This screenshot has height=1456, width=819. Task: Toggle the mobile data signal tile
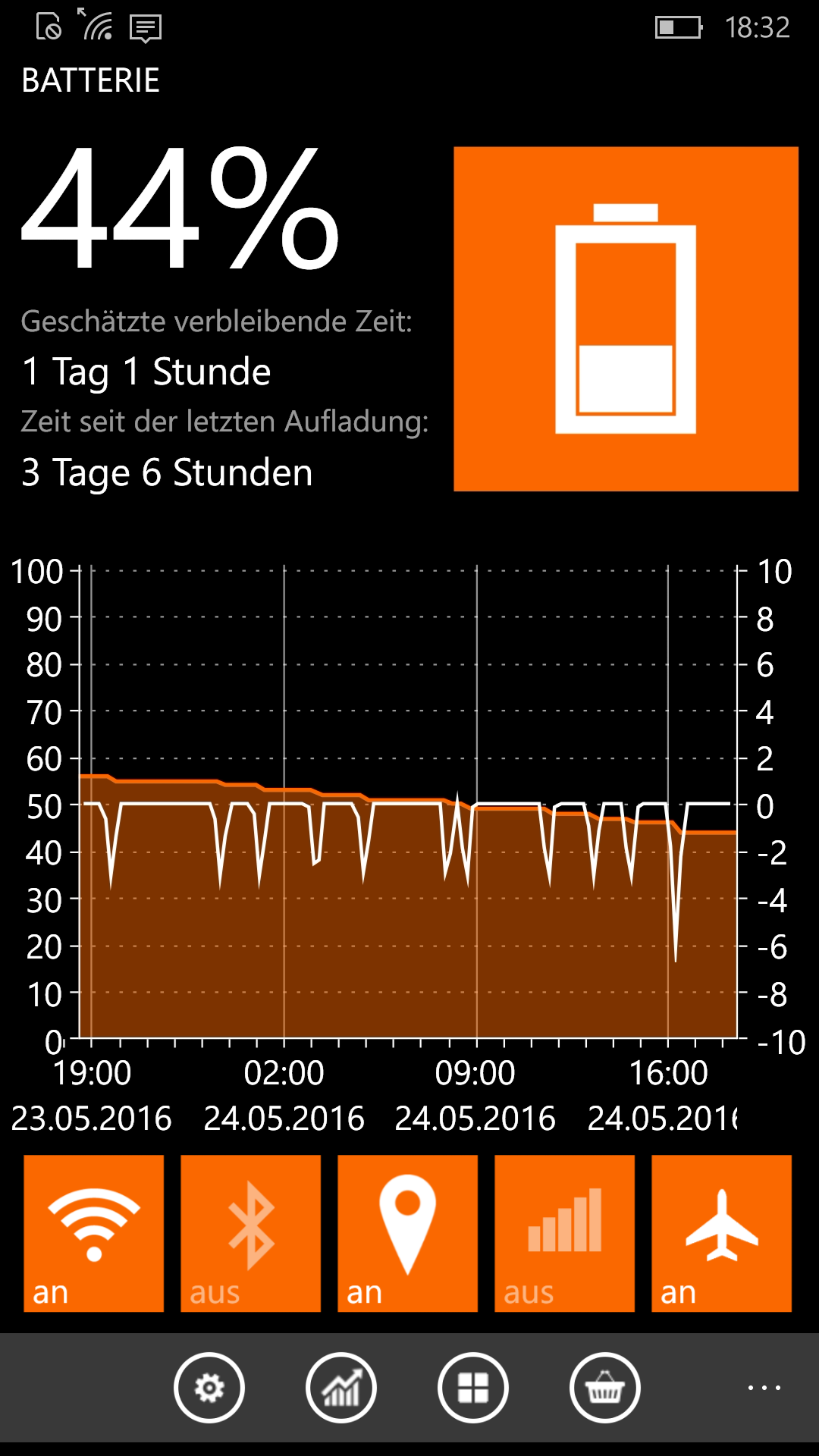(564, 1233)
